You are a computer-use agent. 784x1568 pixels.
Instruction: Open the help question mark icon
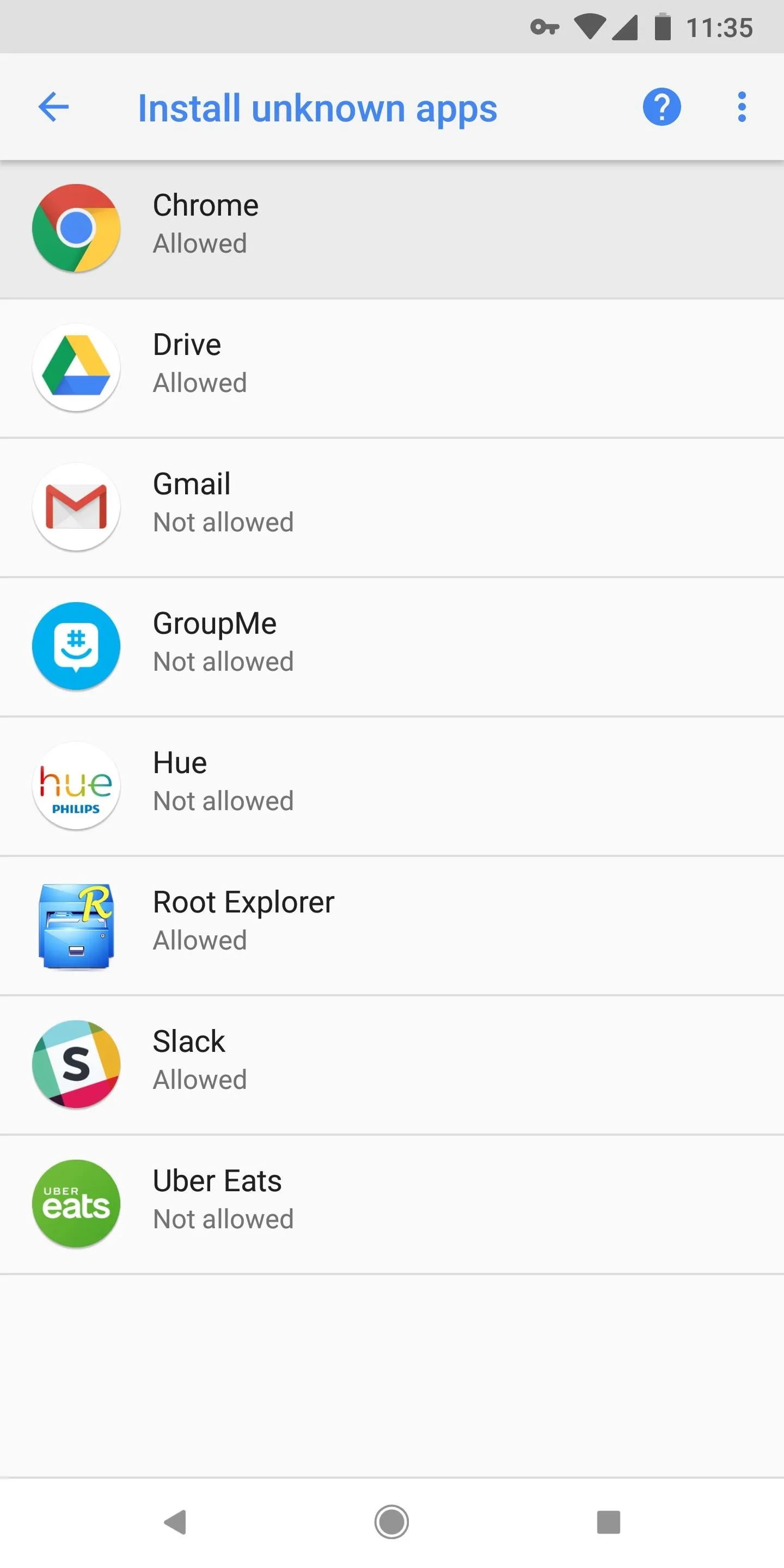661,108
